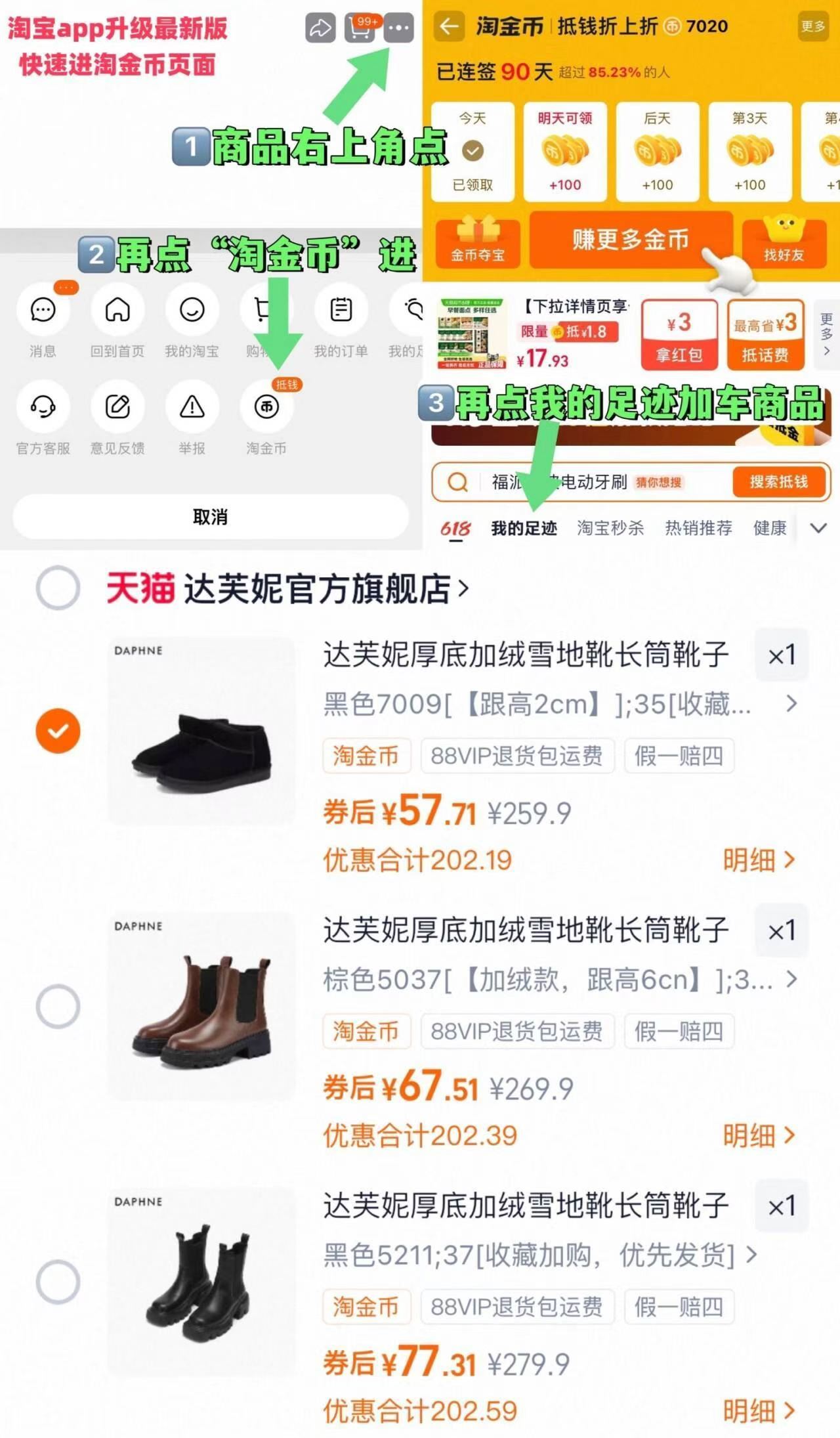Click the three-dot more options icon

click(400, 29)
